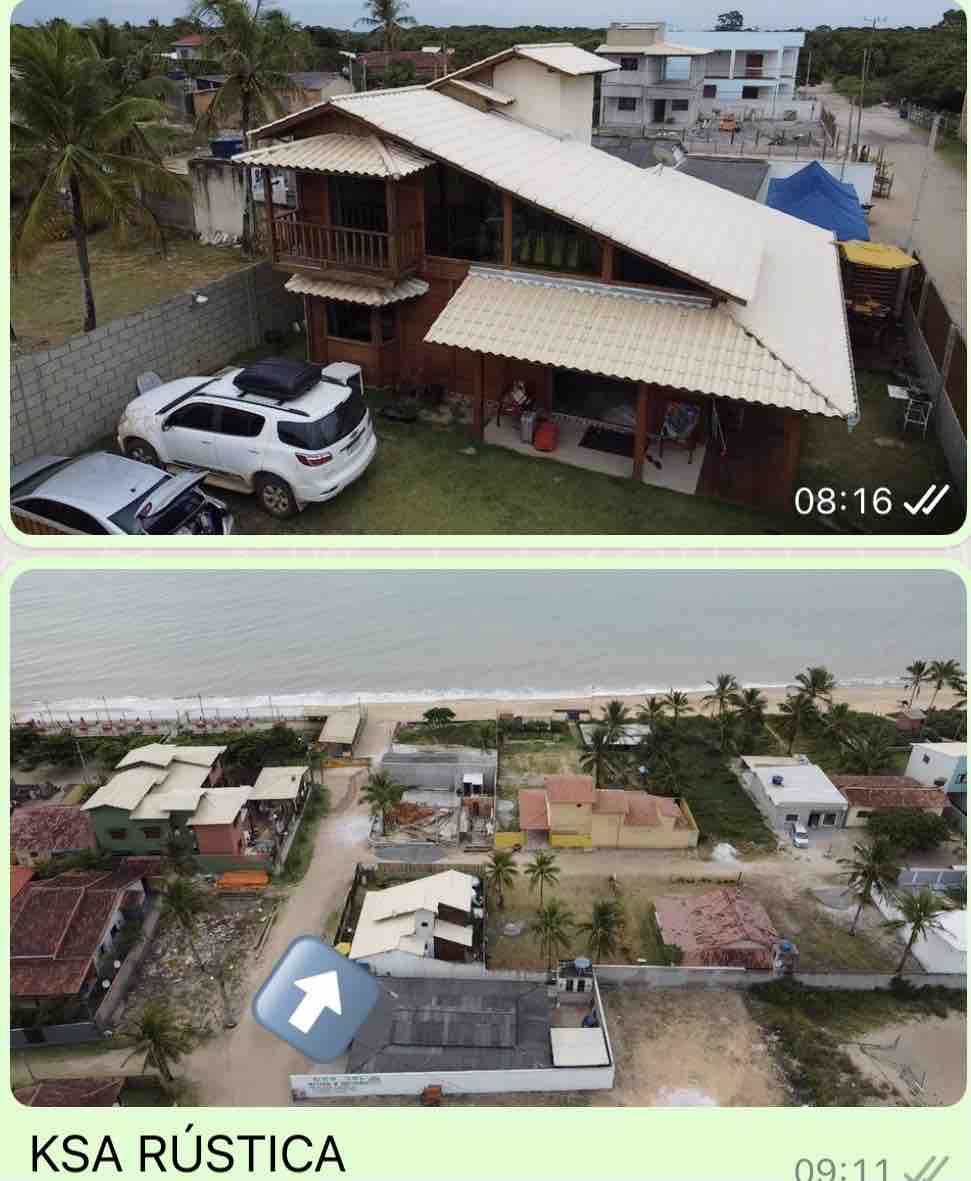971x1181 pixels.
Task: Open the aerial beach photo captioned KSA RÚSTICA
Action: [x=486, y=838]
